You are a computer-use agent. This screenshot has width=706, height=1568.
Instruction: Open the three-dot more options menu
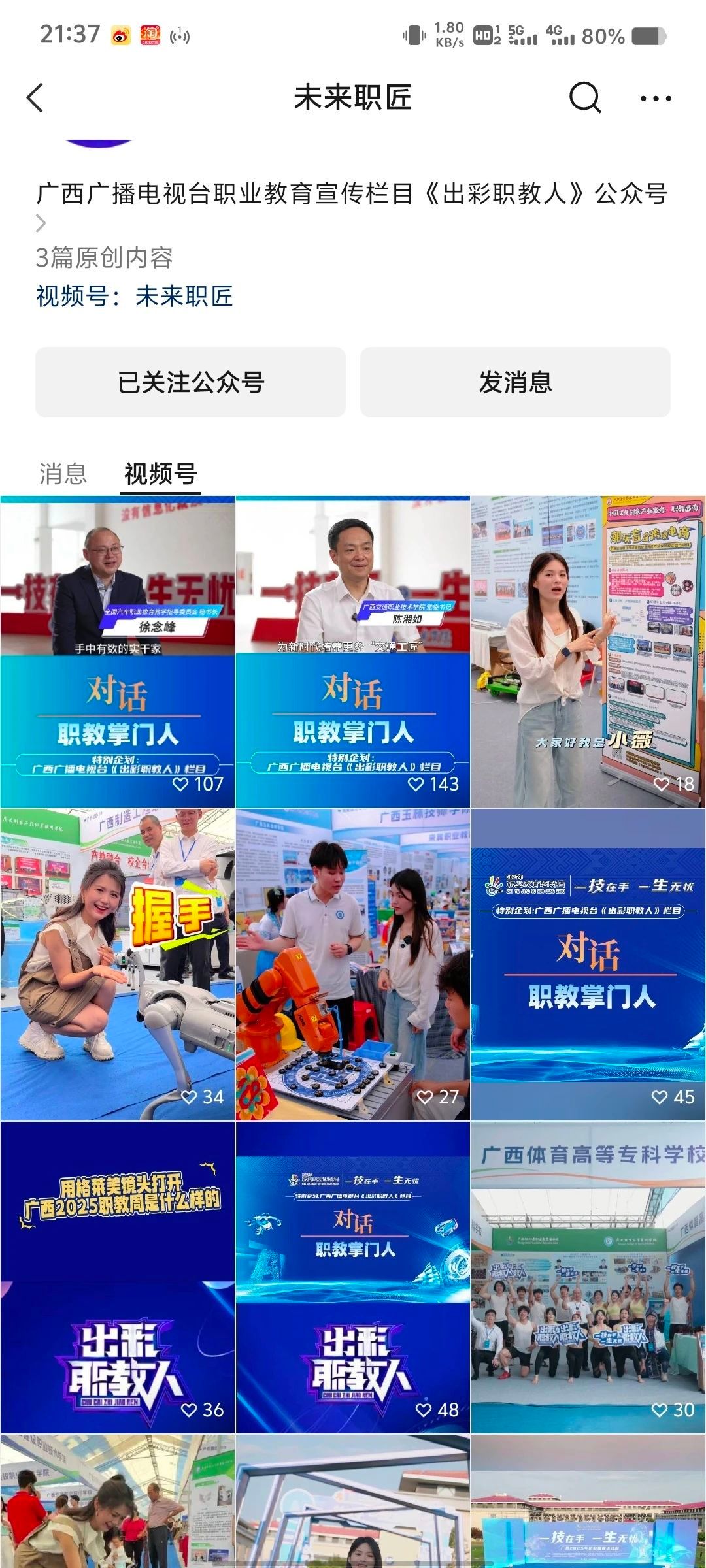pos(655,99)
